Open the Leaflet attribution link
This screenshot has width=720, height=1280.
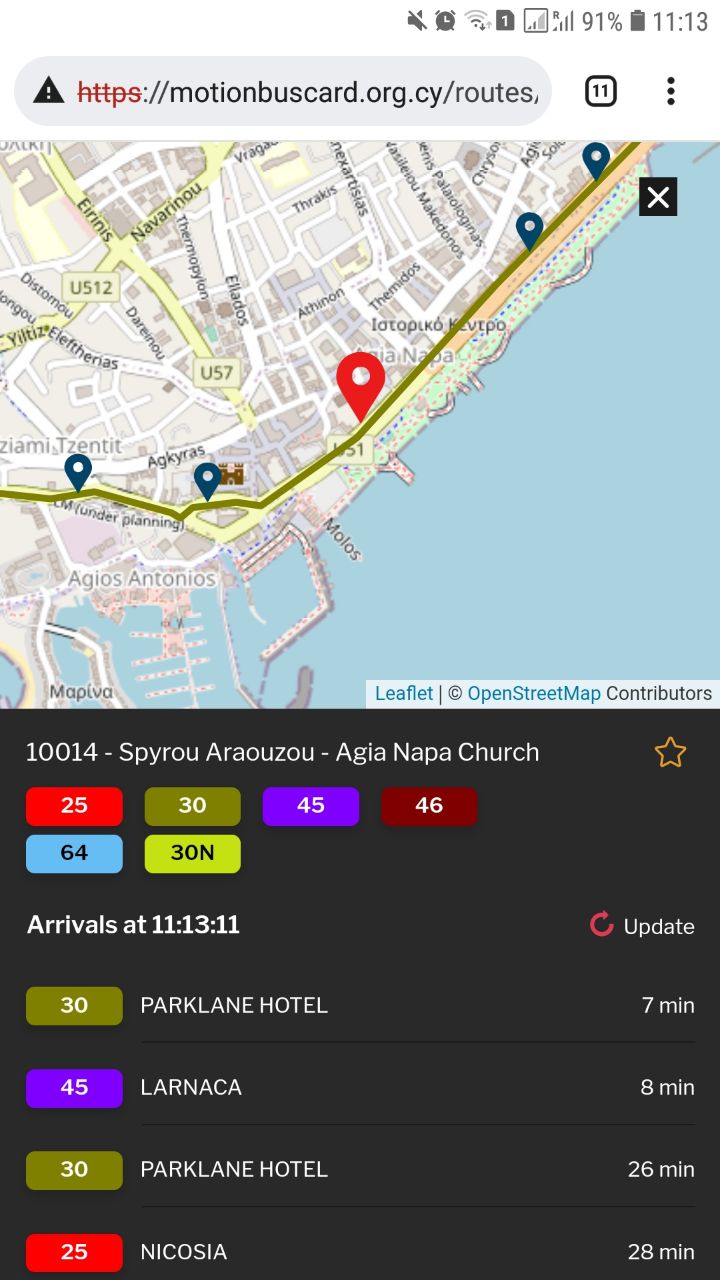(404, 693)
